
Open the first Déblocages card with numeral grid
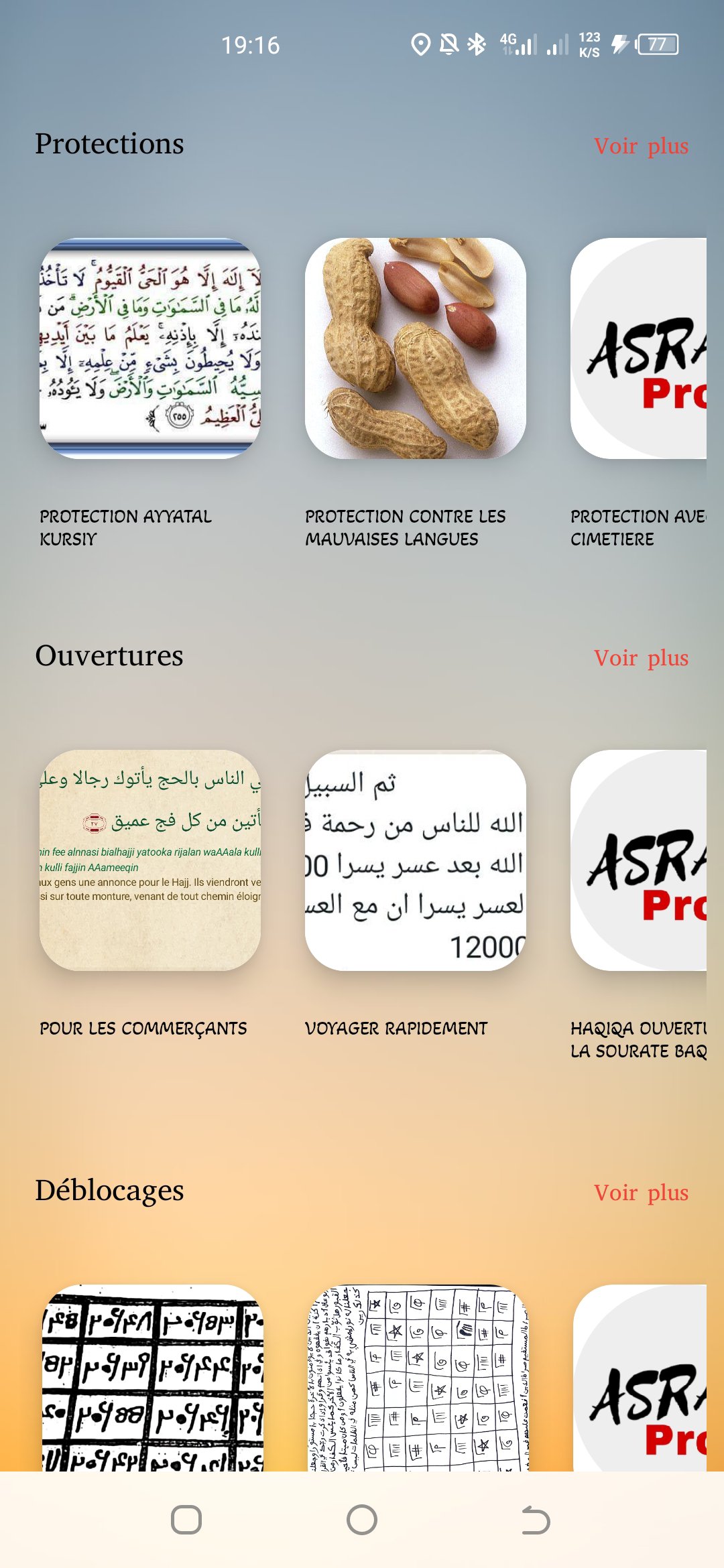point(152,1378)
